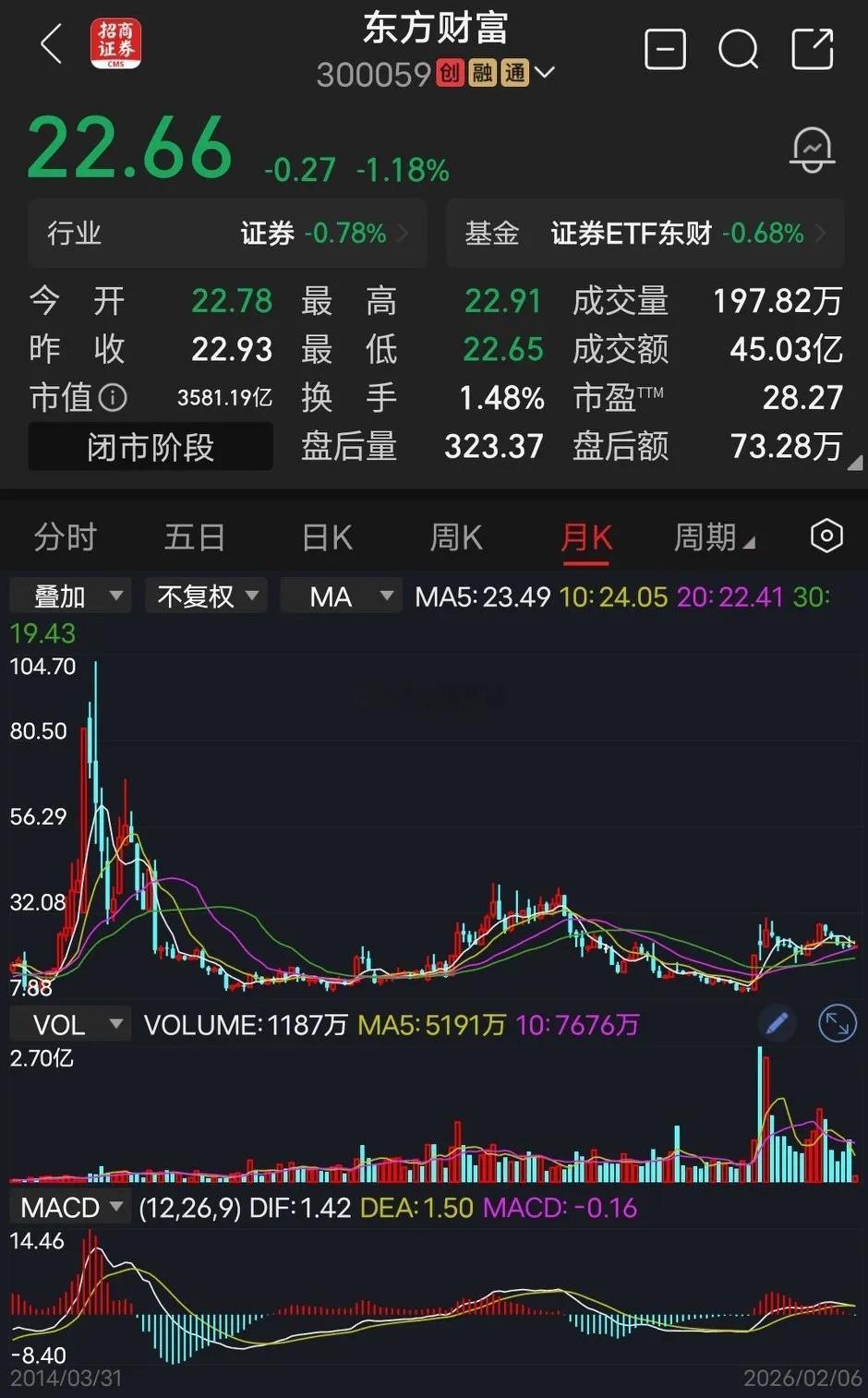The height and width of the screenshot is (1398, 868).
Task: Open the 叠加 overlay dropdown
Action: click(x=69, y=596)
